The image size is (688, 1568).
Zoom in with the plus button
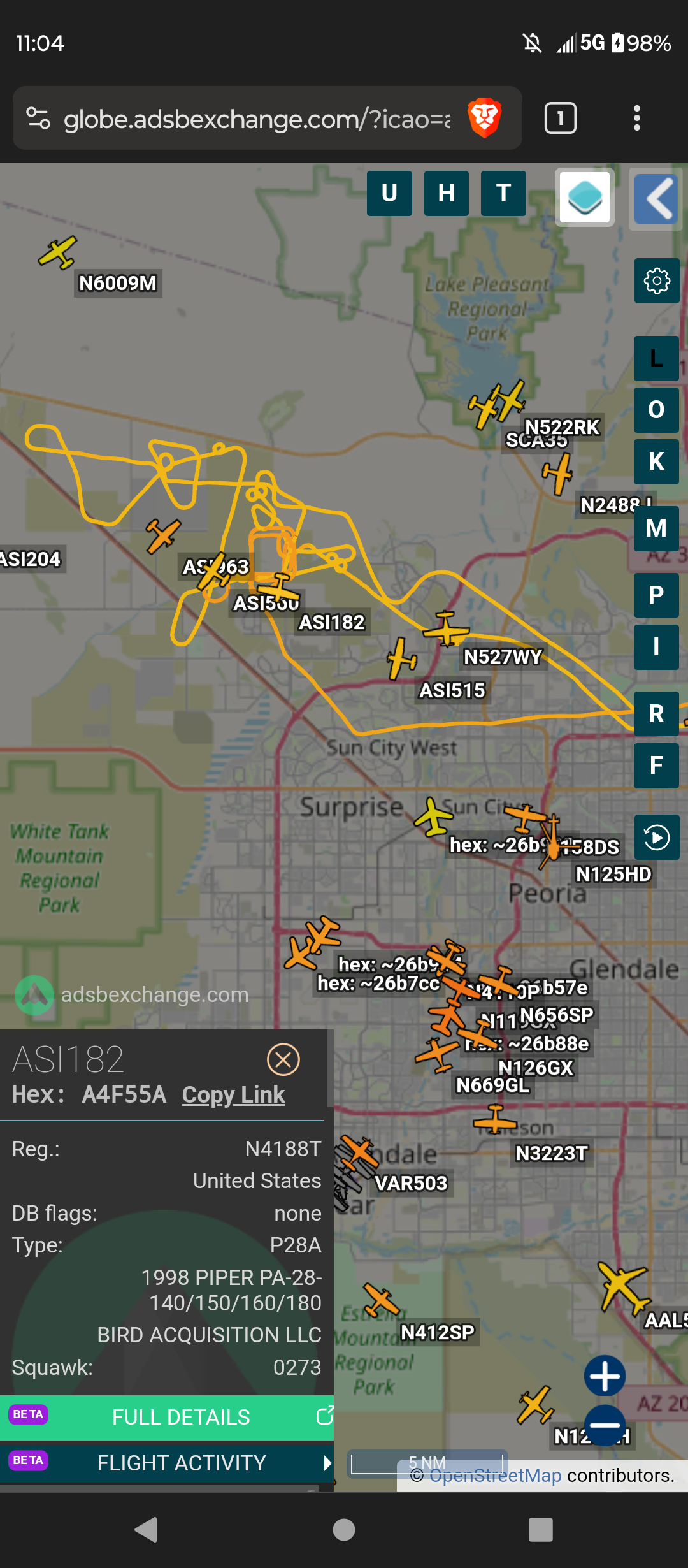point(605,1376)
